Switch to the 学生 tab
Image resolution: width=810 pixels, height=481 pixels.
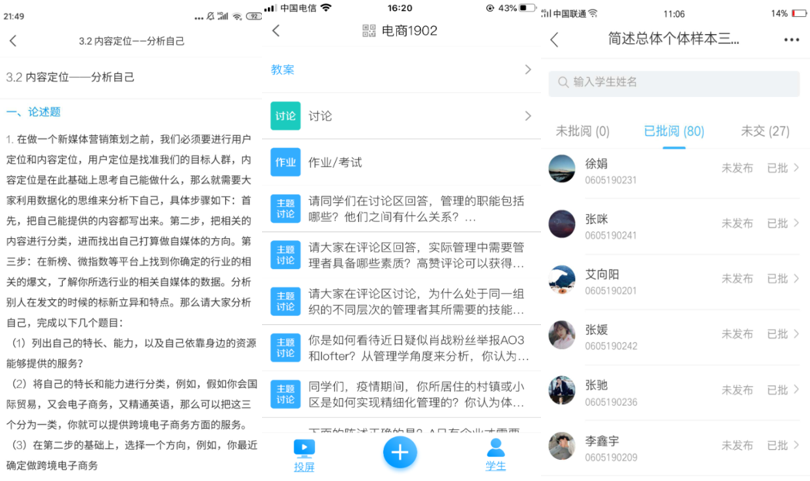495,455
